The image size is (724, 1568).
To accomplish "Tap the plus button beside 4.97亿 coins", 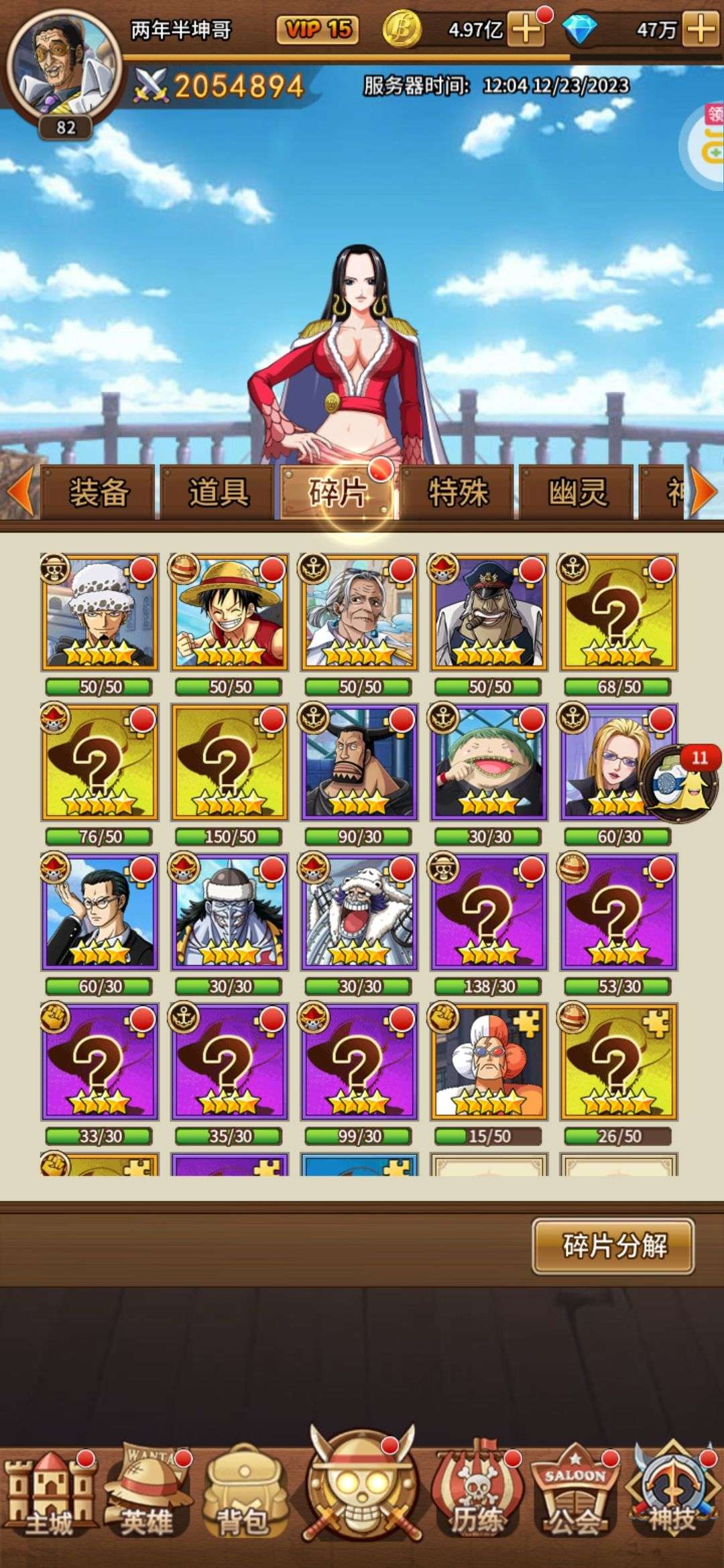I will (527, 29).
